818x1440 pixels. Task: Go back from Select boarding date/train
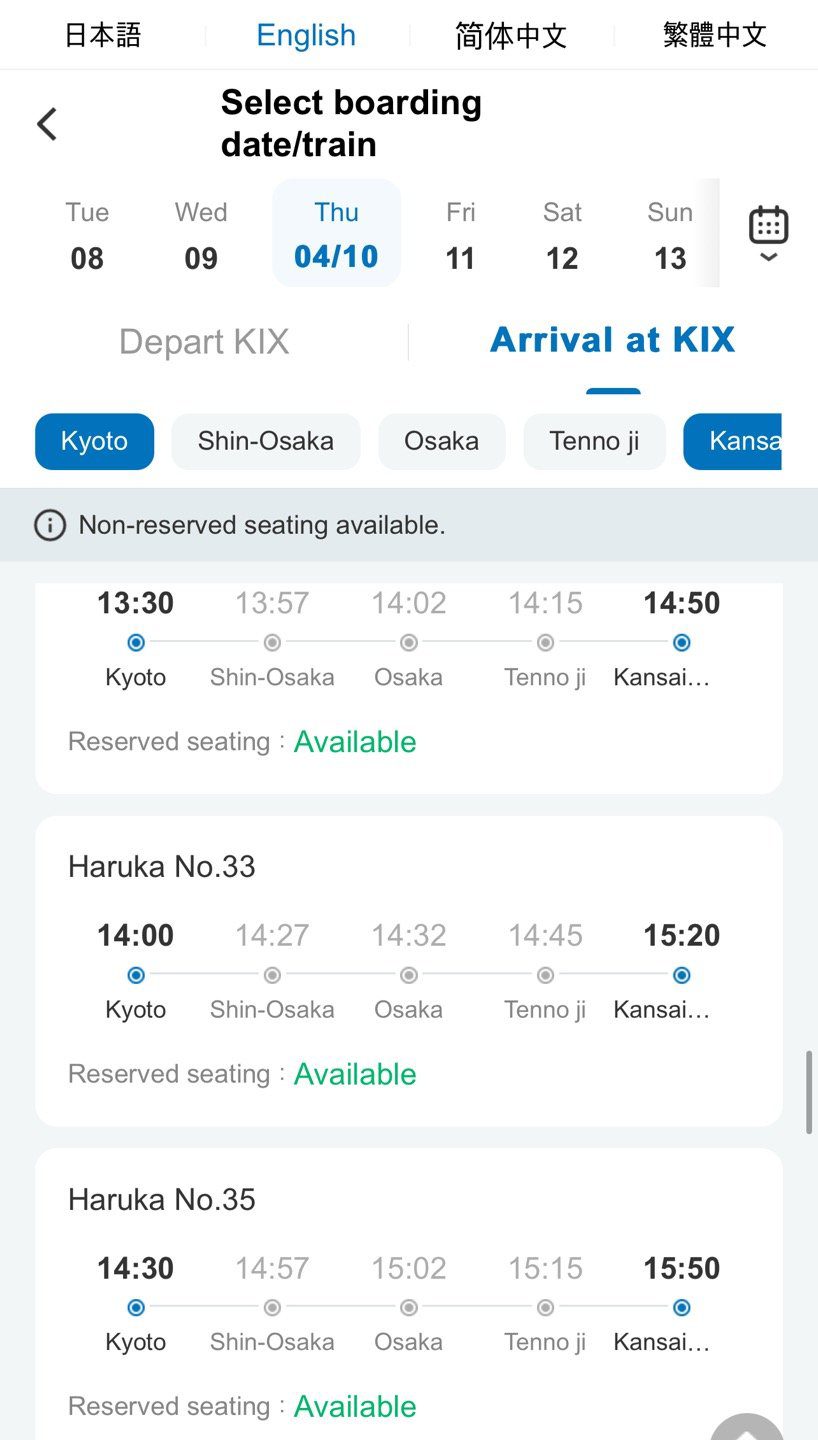tap(47, 124)
